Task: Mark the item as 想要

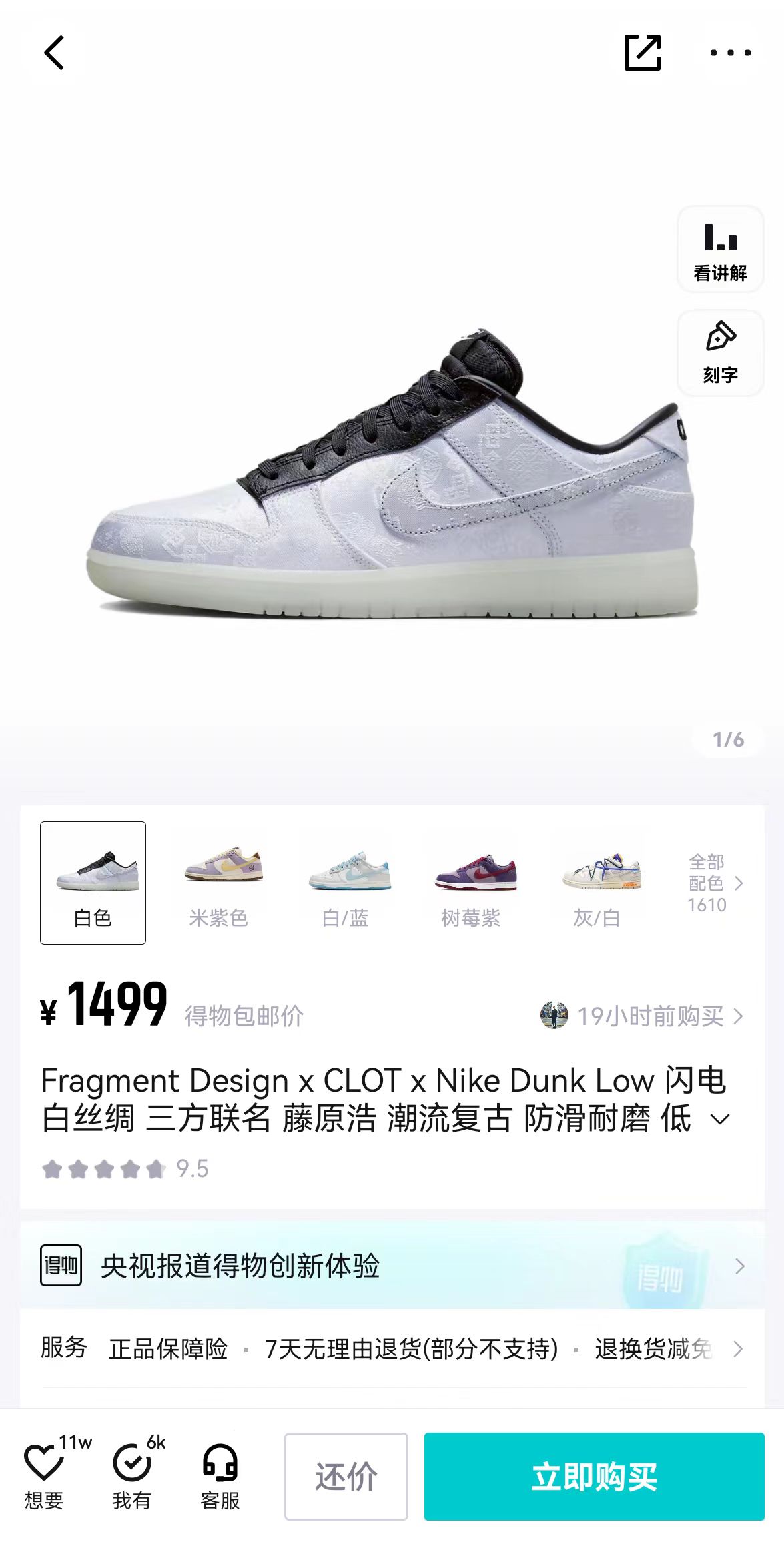Action: pyautogui.click(x=44, y=1476)
